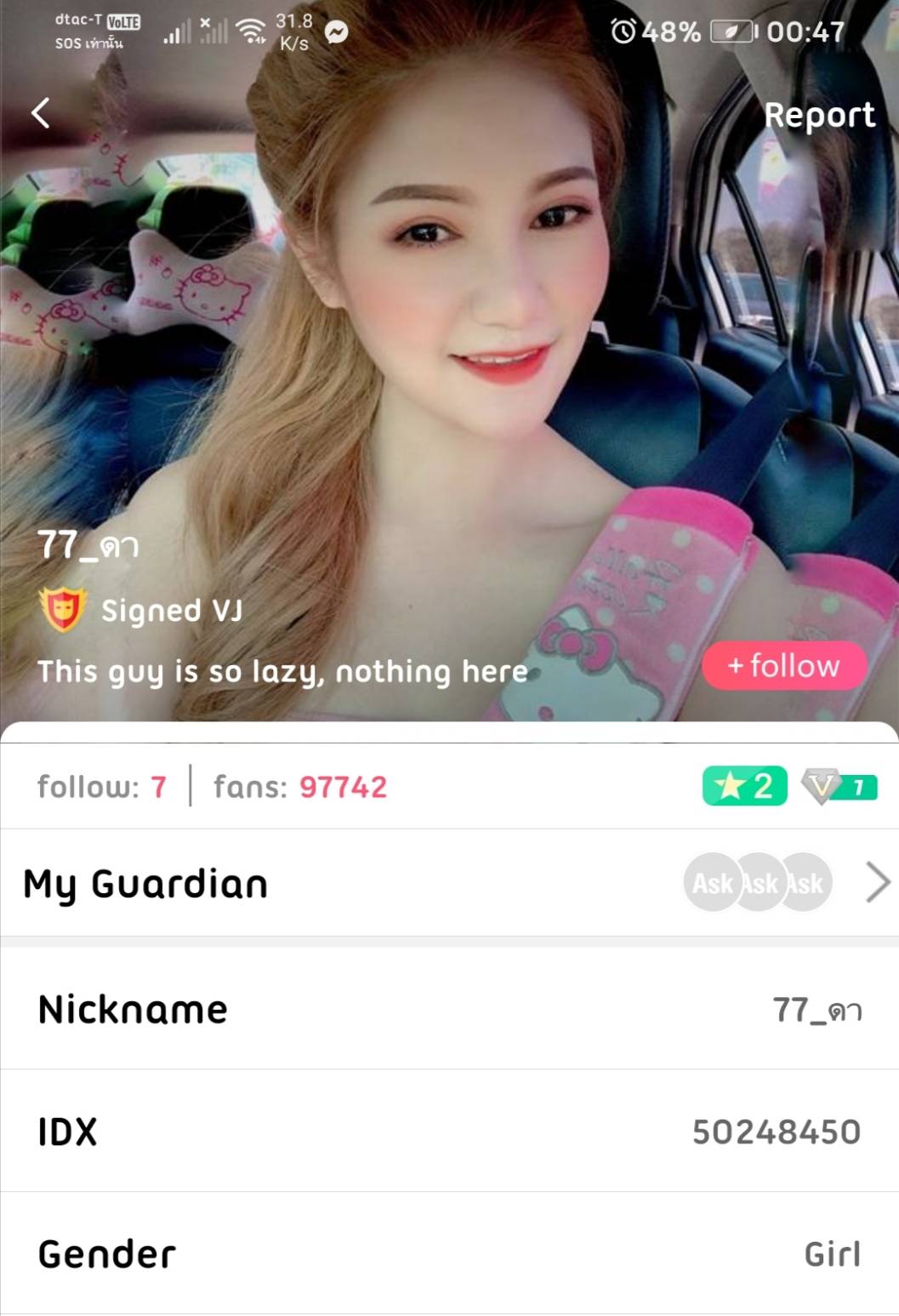Viewport: 899px width, 1316px height.
Task: Go back using the top-left arrow
Action: (x=40, y=112)
